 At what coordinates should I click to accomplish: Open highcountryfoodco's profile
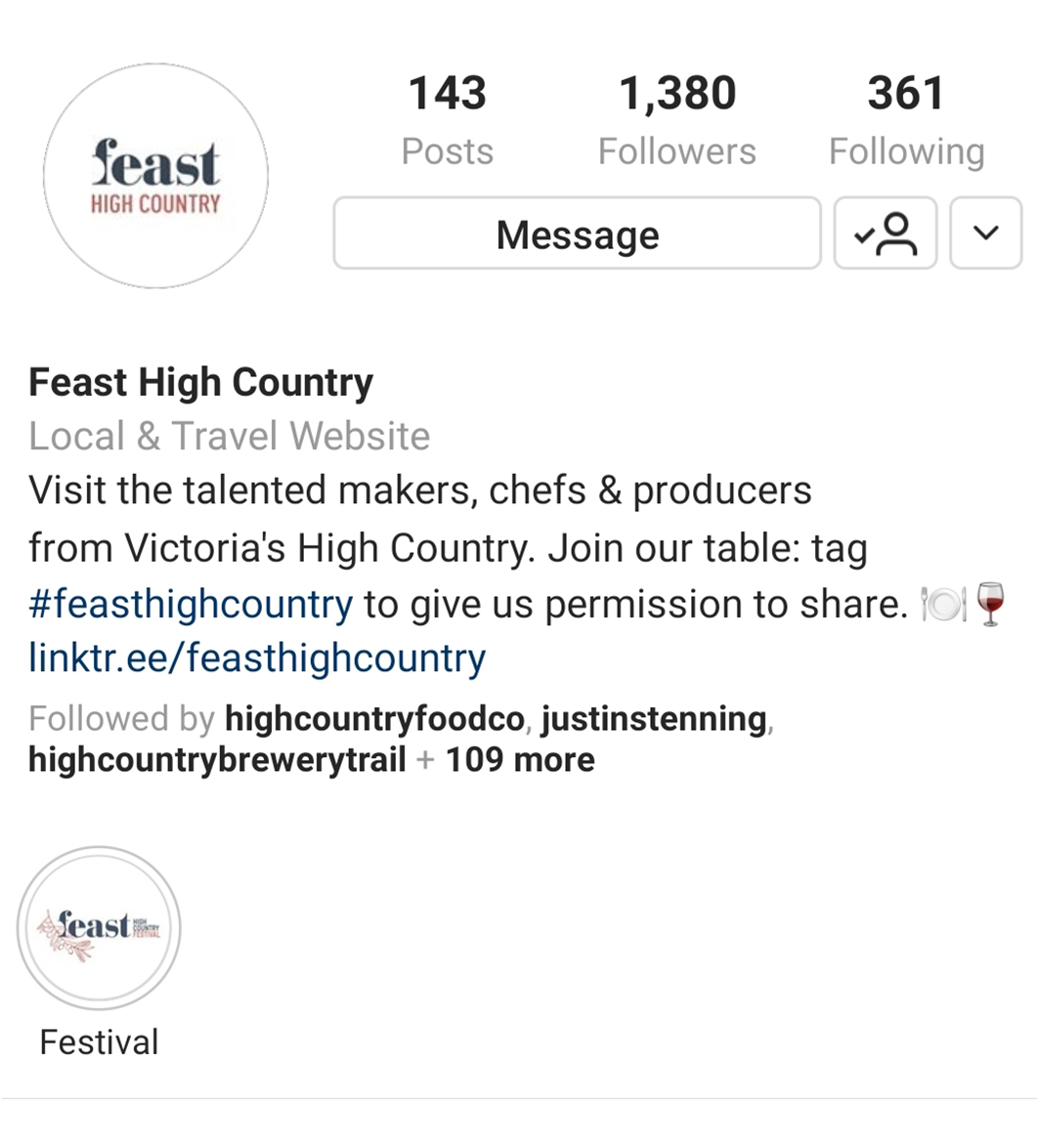[375, 719]
